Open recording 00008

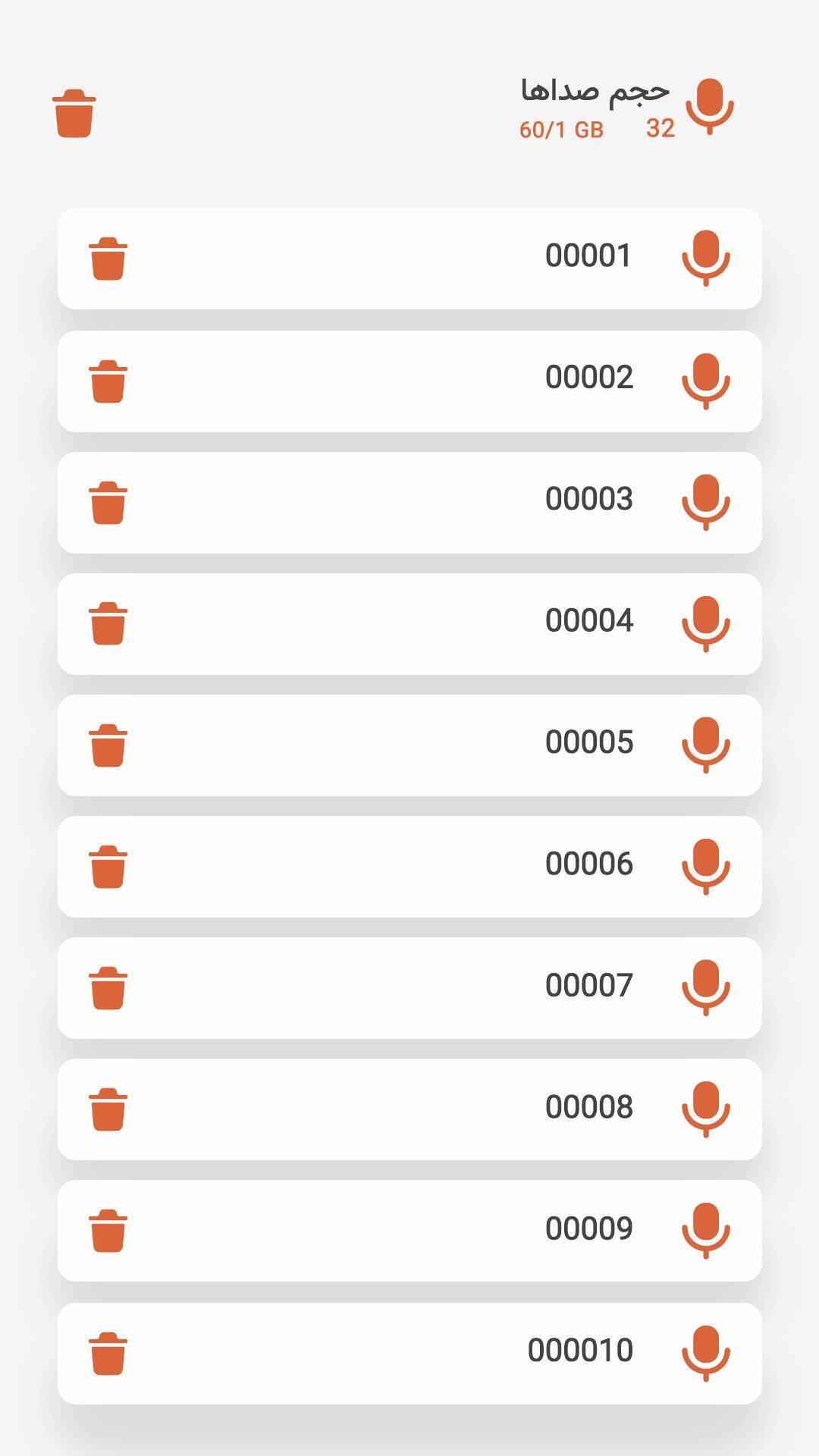pos(588,1107)
